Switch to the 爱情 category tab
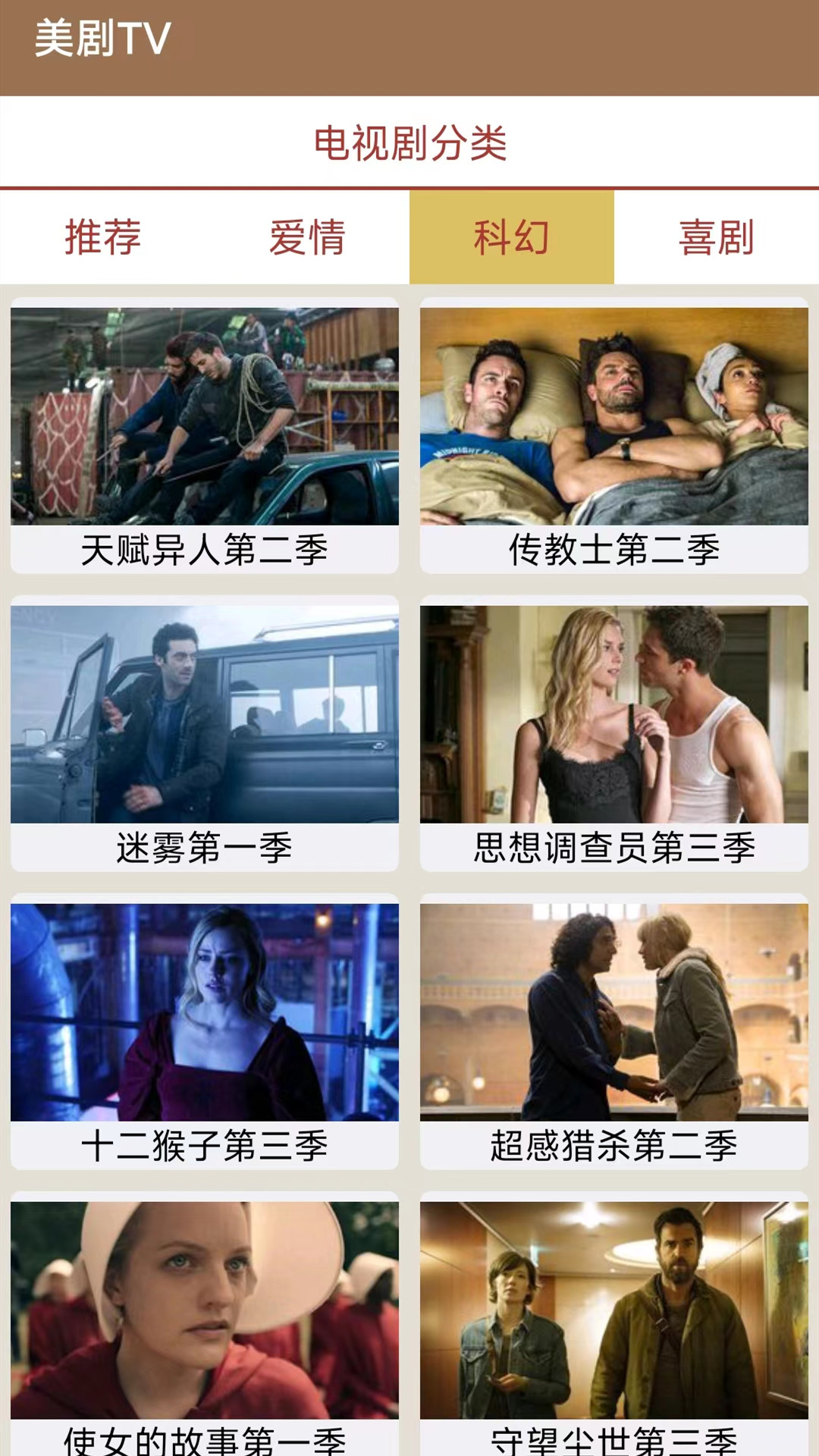 click(x=307, y=237)
